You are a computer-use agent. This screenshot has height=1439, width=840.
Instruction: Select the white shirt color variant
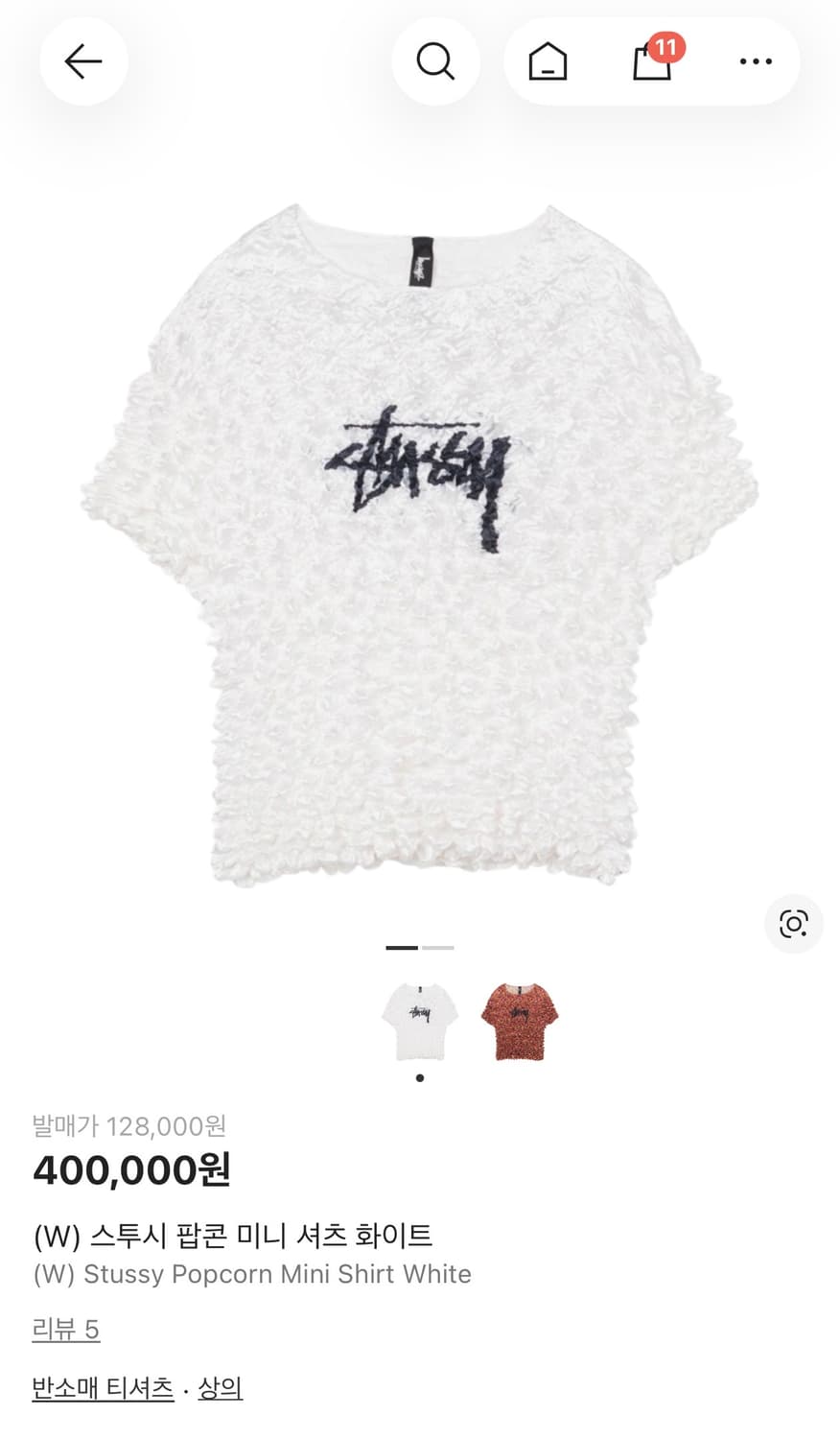pyautogui.click(x=419, y=1020)
